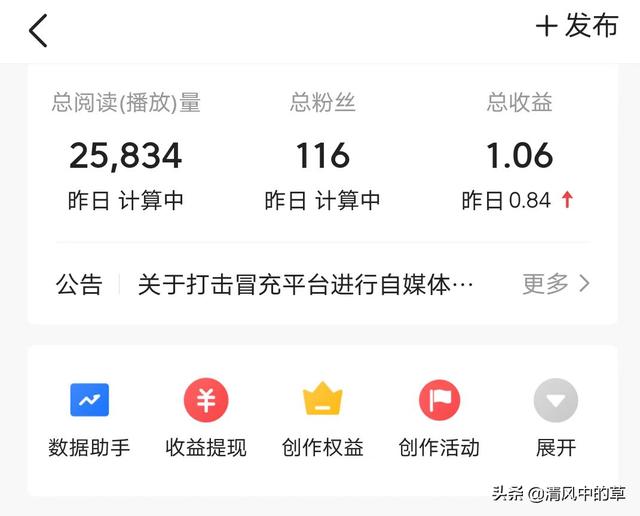Open the announcement about 打击冒充平台
640x516 pixels.
(305, 284)
